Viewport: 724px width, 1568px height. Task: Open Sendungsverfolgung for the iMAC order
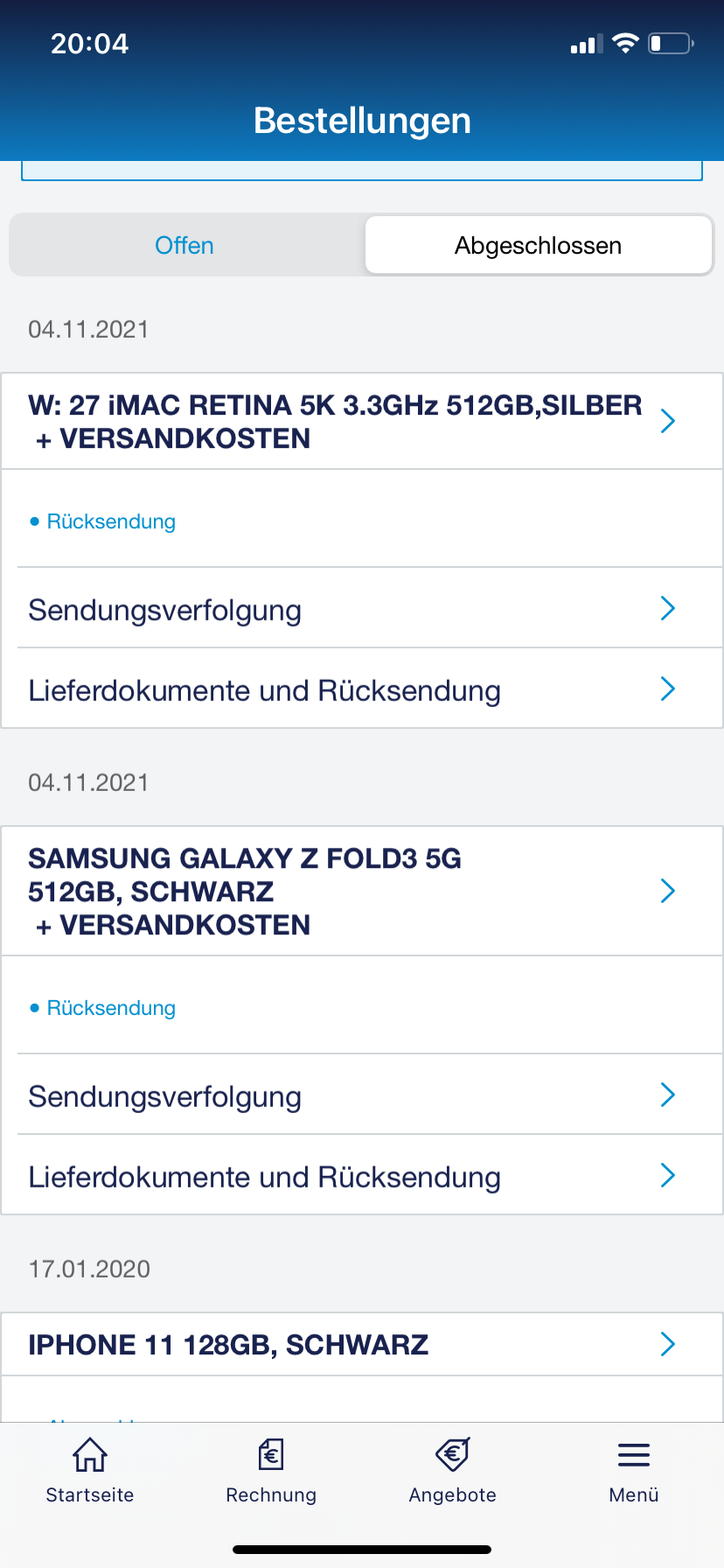click(x=362, y=609)
